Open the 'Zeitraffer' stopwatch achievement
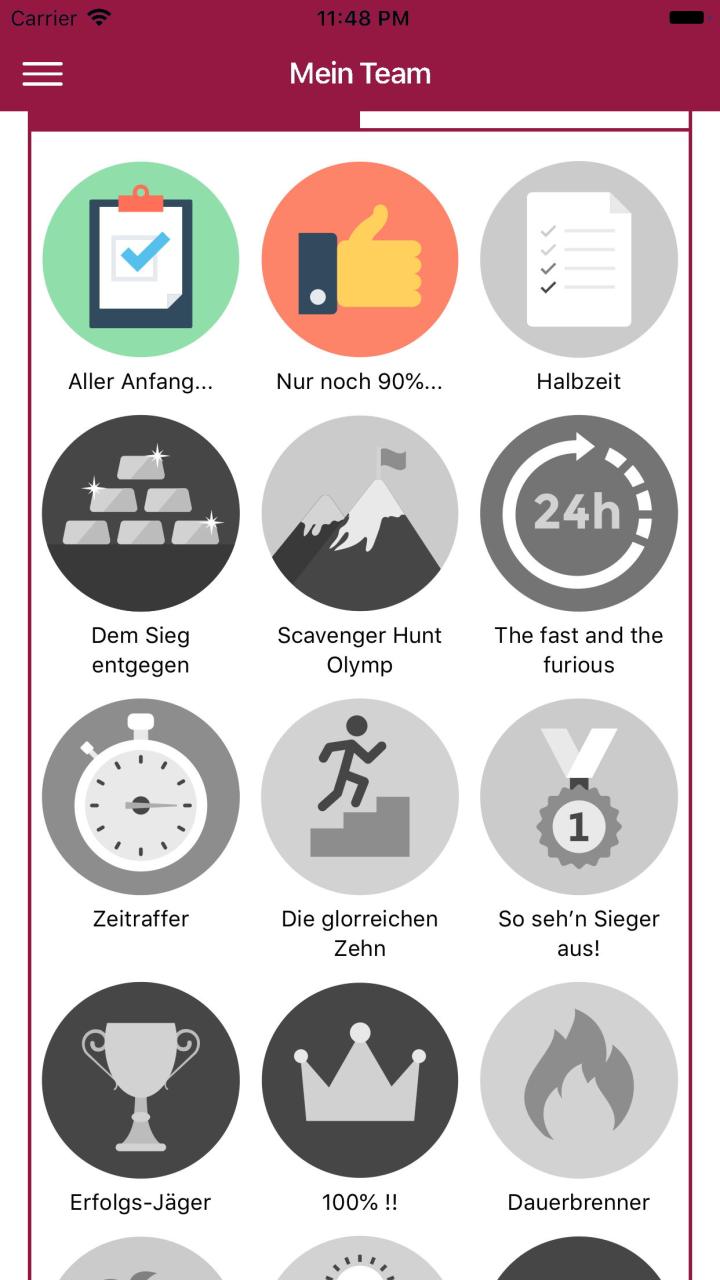Viewport: 720px width, 1280px height. click(x=140, y=796)
